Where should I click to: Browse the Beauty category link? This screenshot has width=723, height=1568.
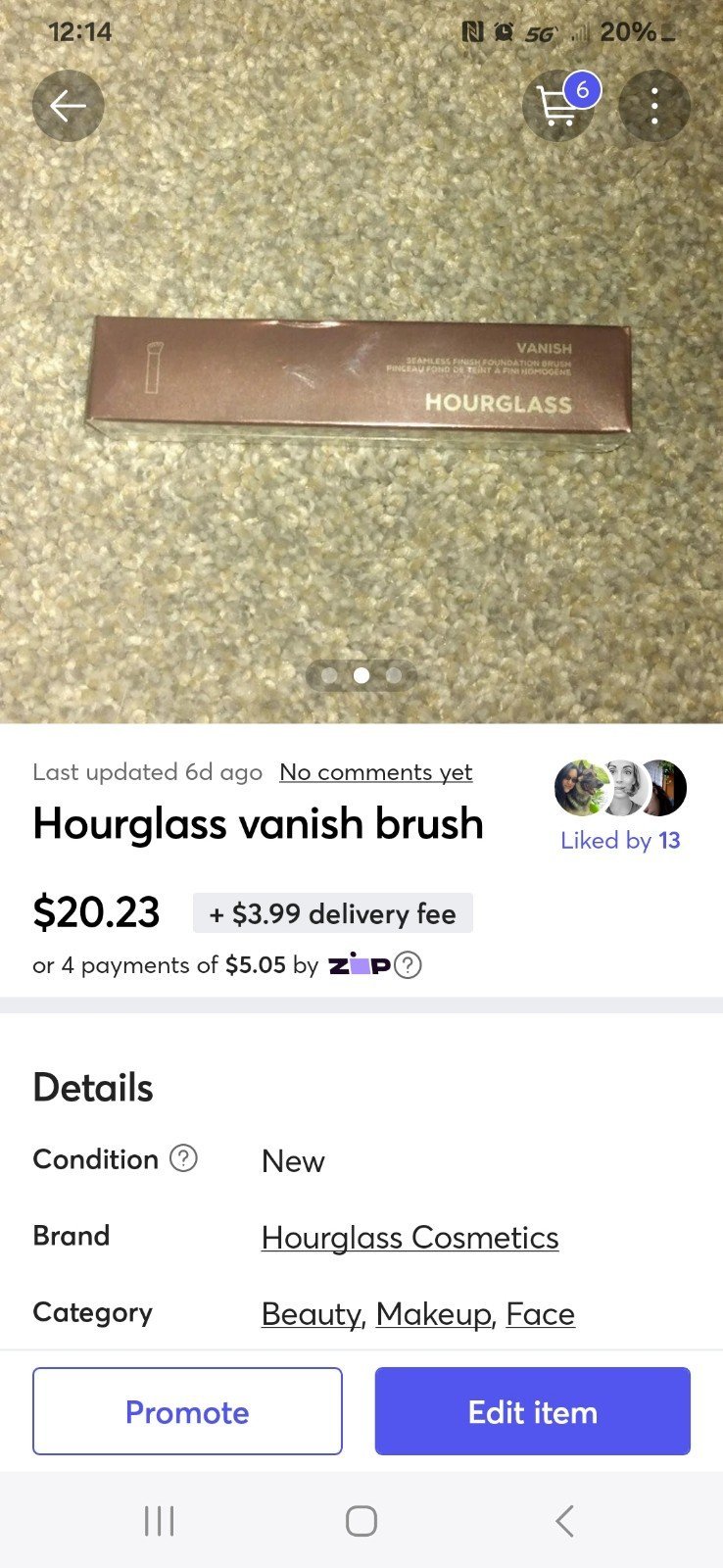[311, 1313]
